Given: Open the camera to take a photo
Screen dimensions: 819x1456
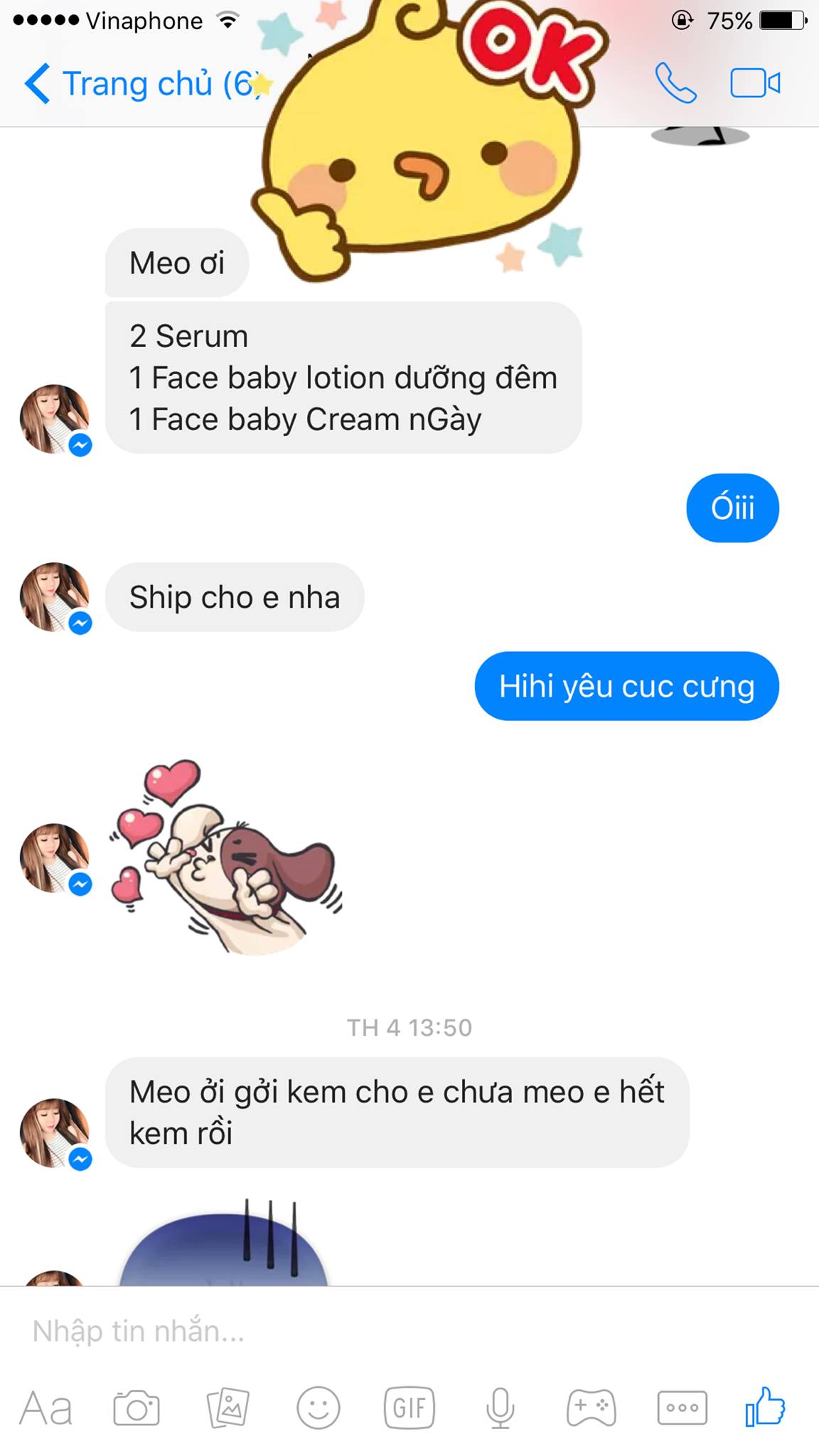Looking at the screenshot, I should tap(136, 1408).
